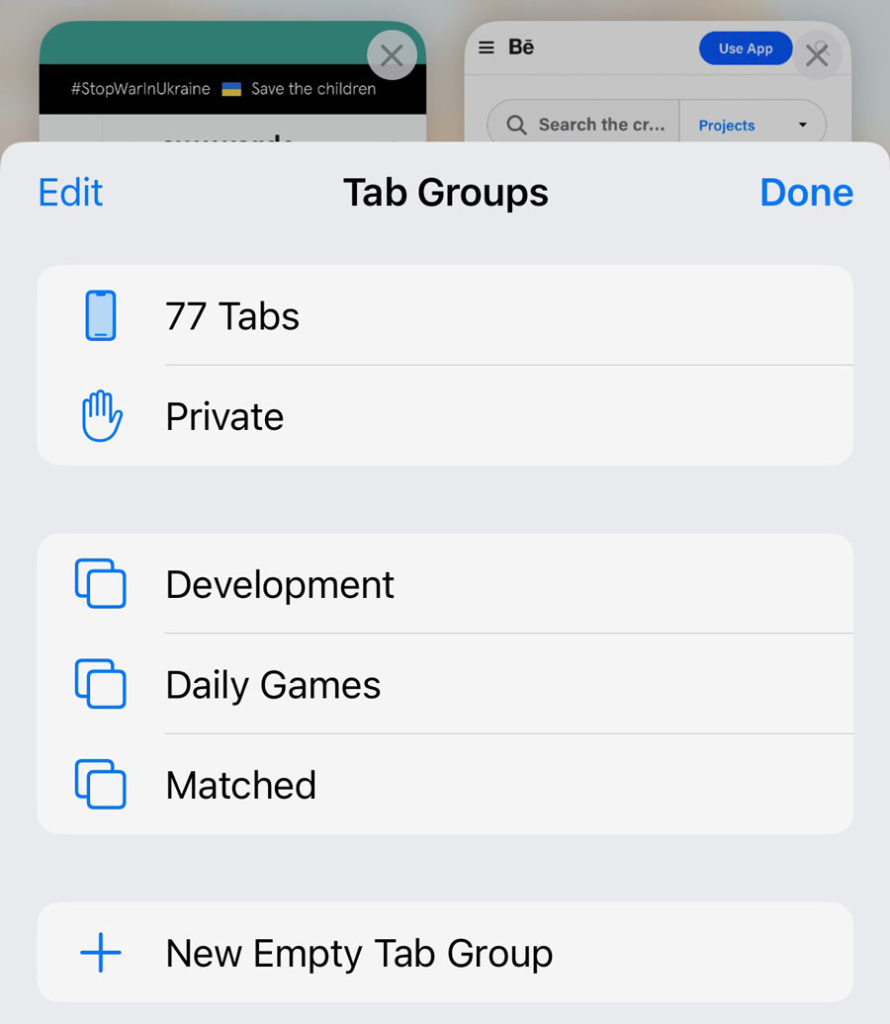This screenshot has height=1024, width=890.
Task: Switch to the 77 Tabs group
Action: [x=233, y=315]
